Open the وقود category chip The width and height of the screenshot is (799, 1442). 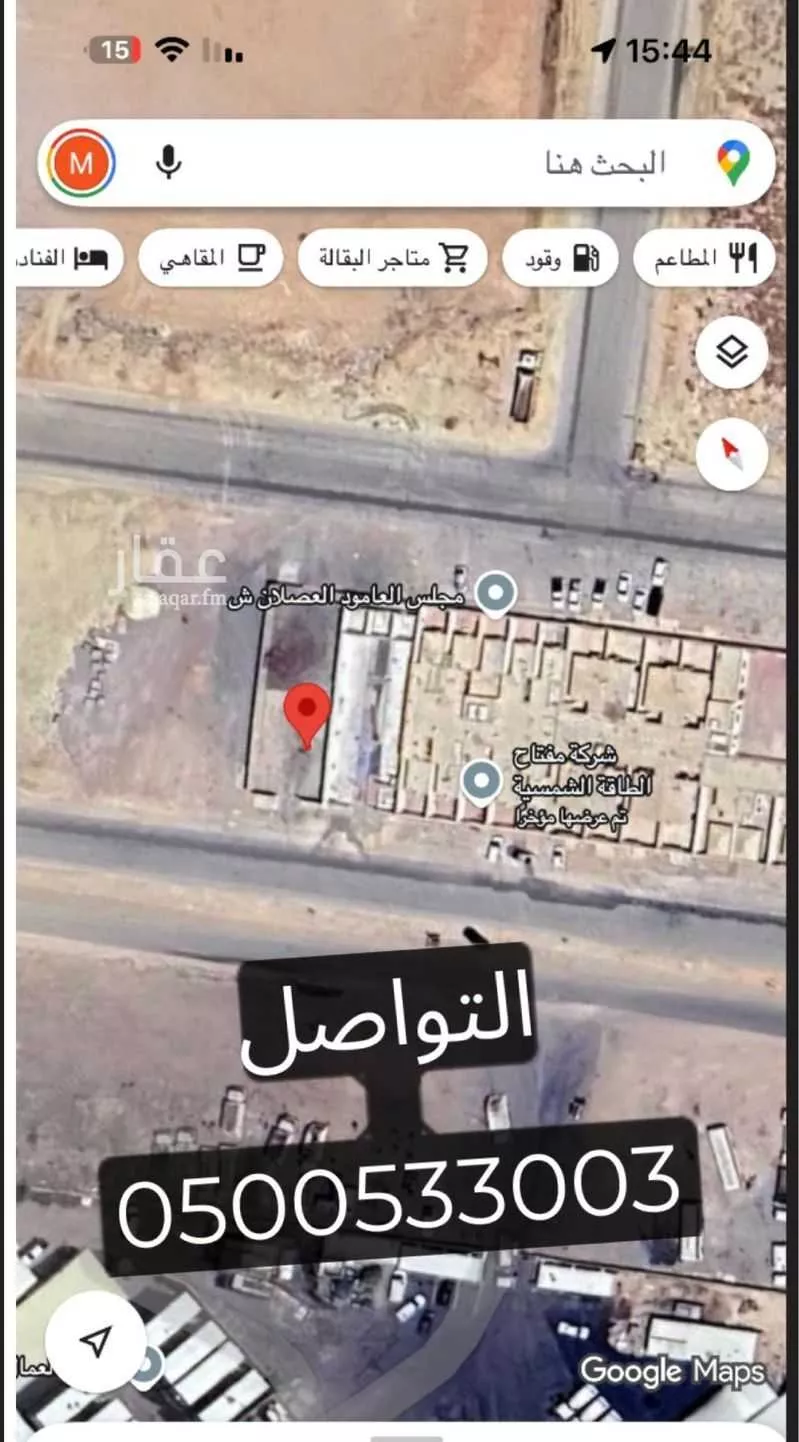pyautogui.click(x=560, y=257)
